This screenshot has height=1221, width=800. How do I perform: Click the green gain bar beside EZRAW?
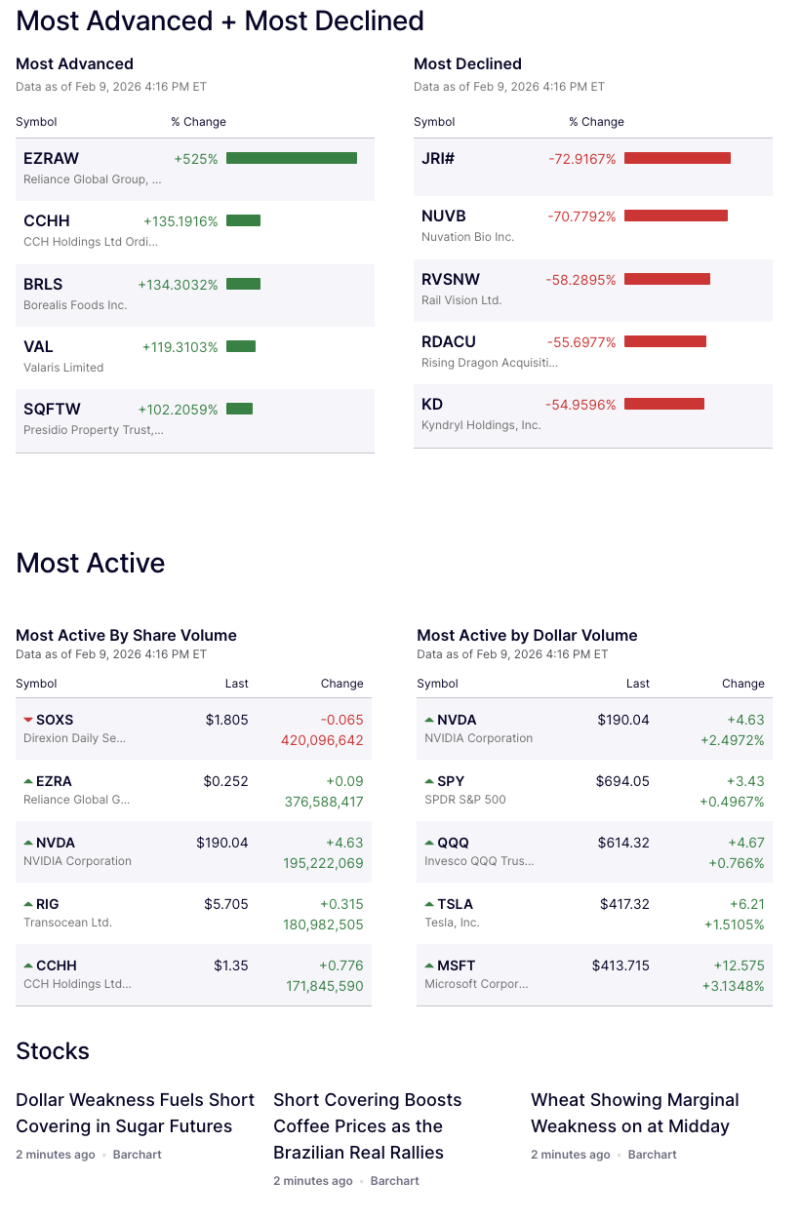pos(292,158)
